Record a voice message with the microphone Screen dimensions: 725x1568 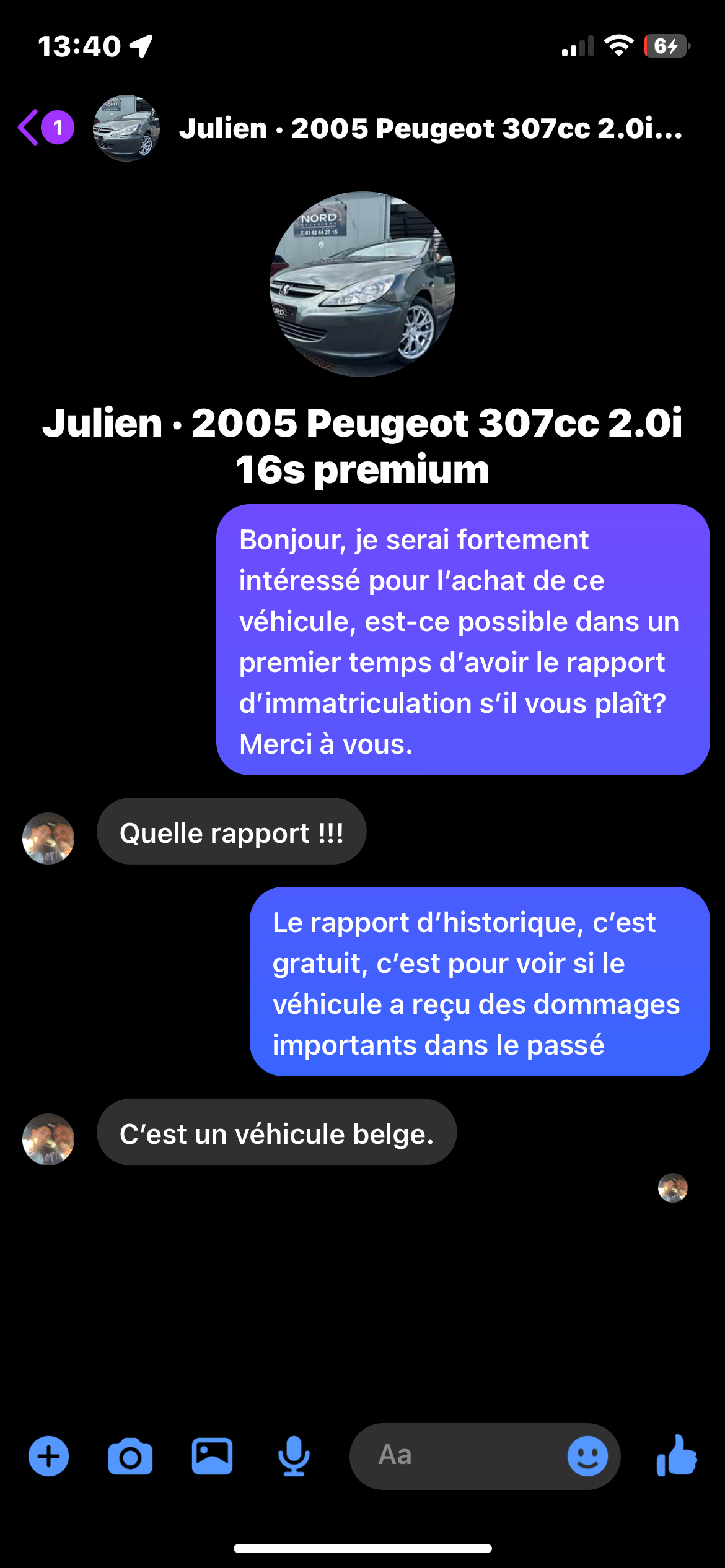294,1456
